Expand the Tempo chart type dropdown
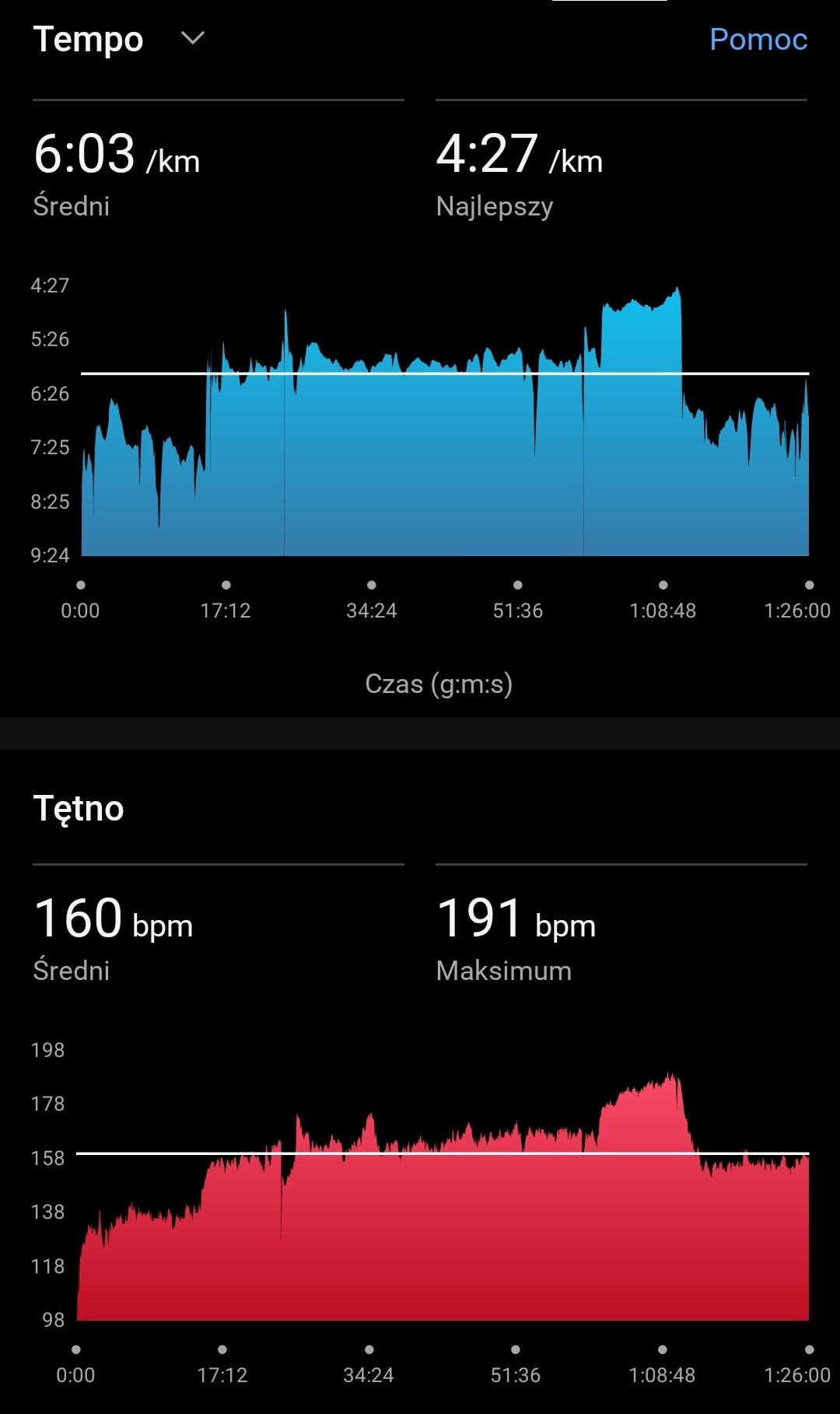This screenshot has height=1414, width=840. point(192,38)
